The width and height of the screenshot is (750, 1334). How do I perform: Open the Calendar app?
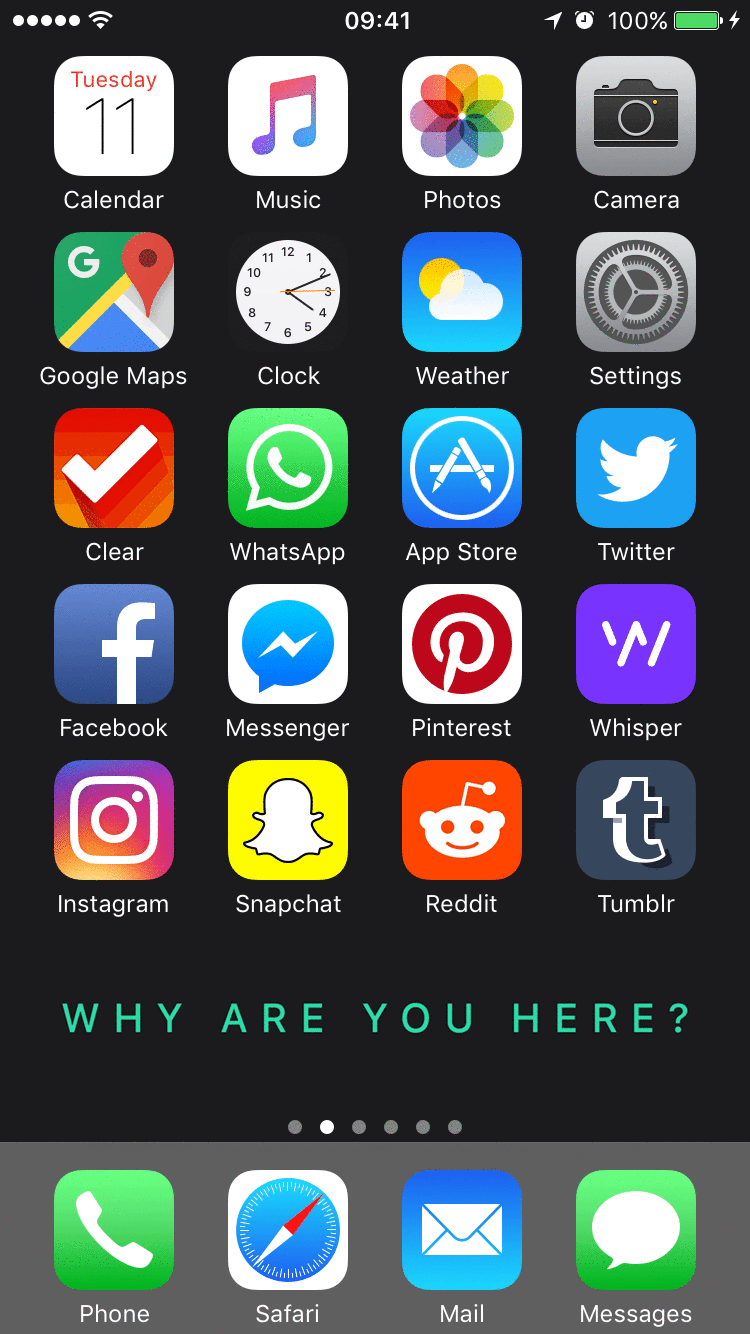pos(113,116)
